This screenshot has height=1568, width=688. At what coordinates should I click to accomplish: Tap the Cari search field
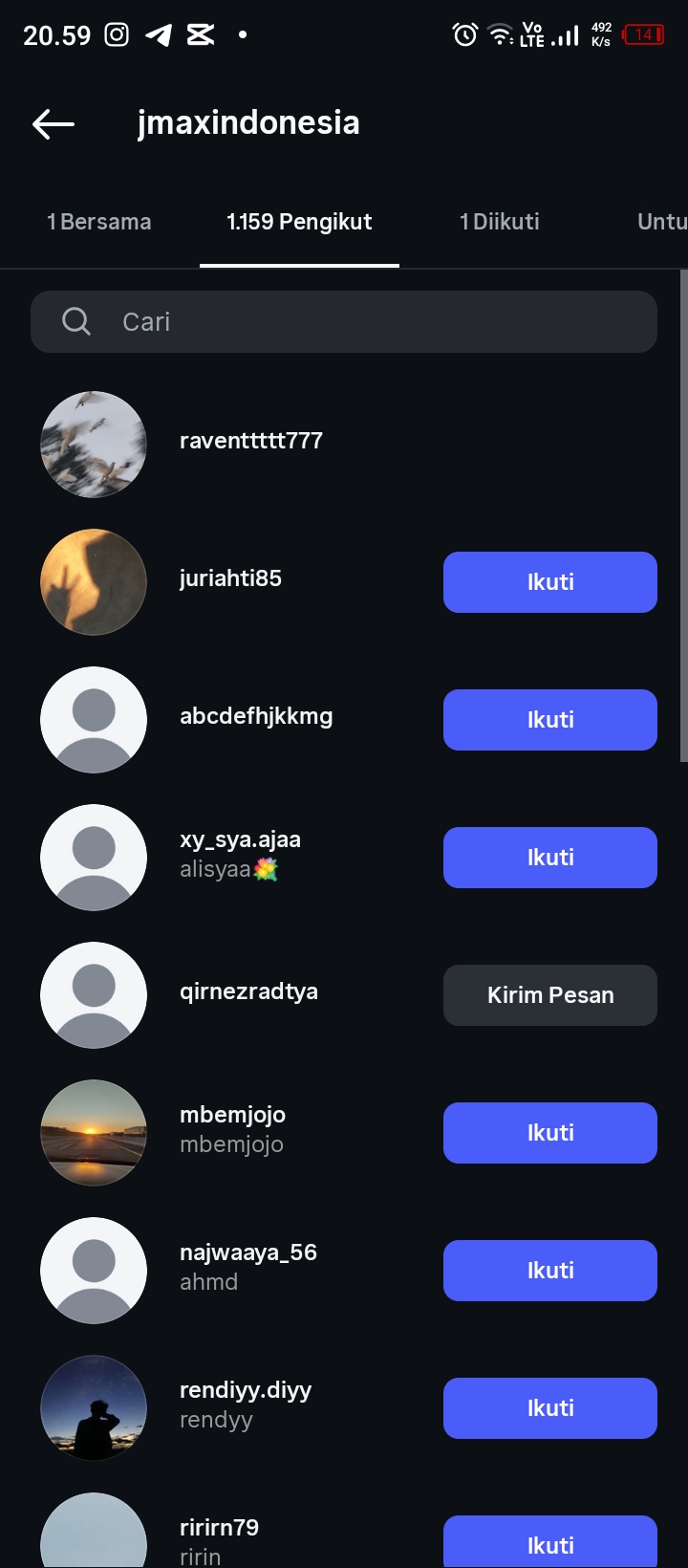coord(344,322)
